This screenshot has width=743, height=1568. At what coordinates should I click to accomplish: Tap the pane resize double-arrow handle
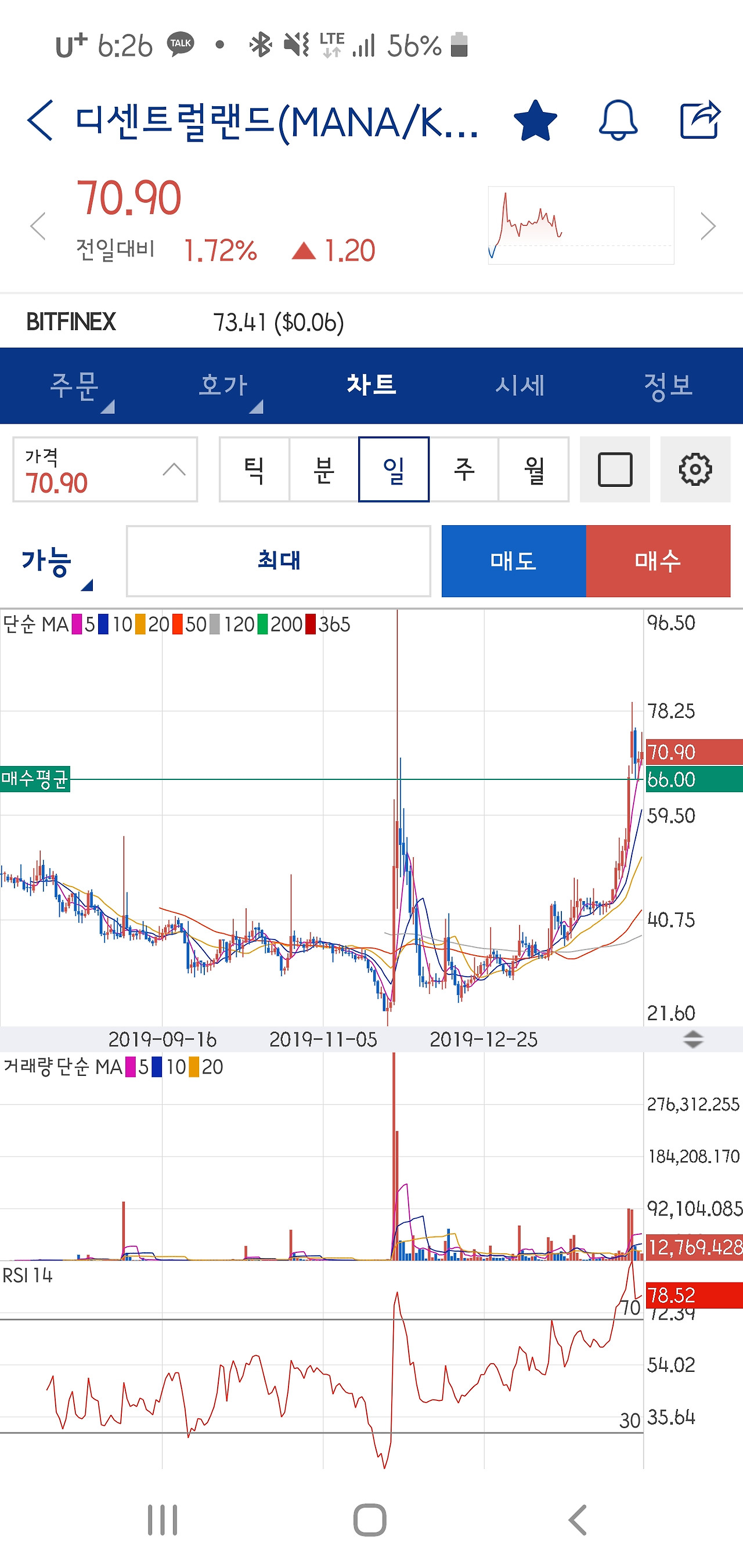(692, 1041)
